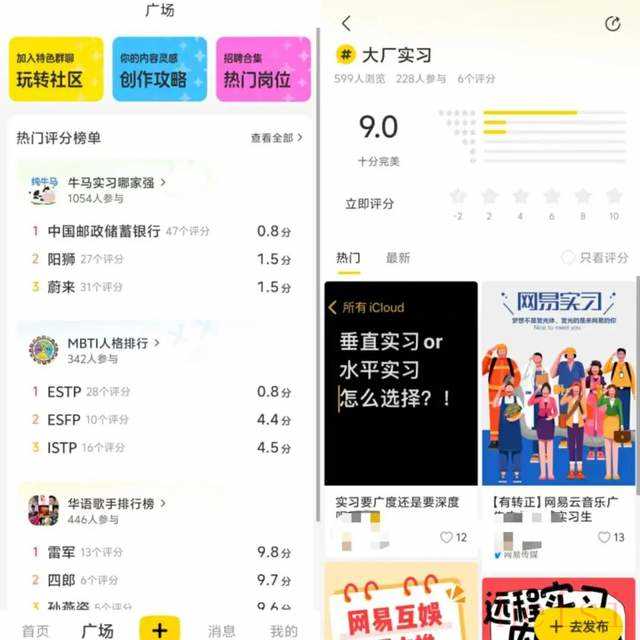This screenshot has height=640, width=640.
Task: Switch to the 热门 tab
Action: [x=348, y=258]
